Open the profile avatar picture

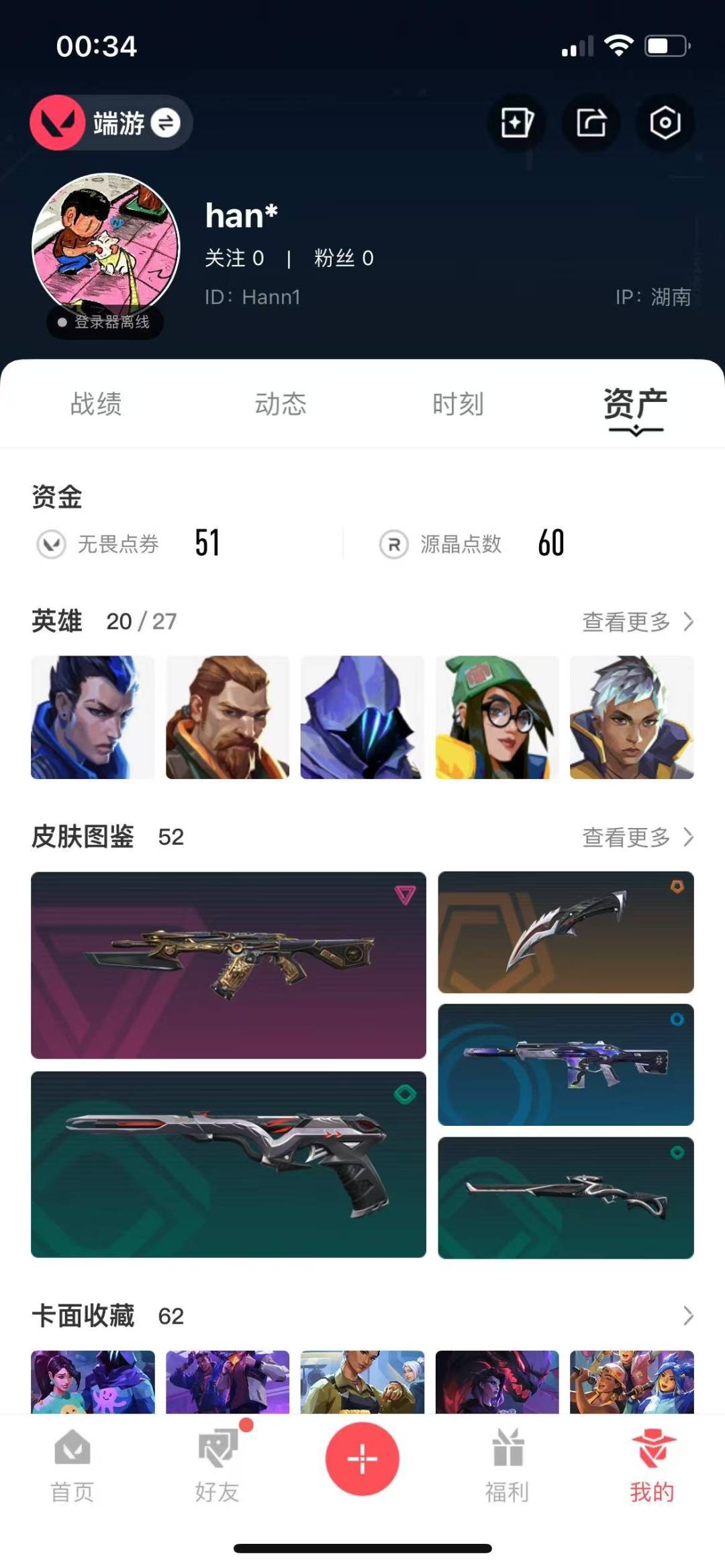(x=106, y=247)
